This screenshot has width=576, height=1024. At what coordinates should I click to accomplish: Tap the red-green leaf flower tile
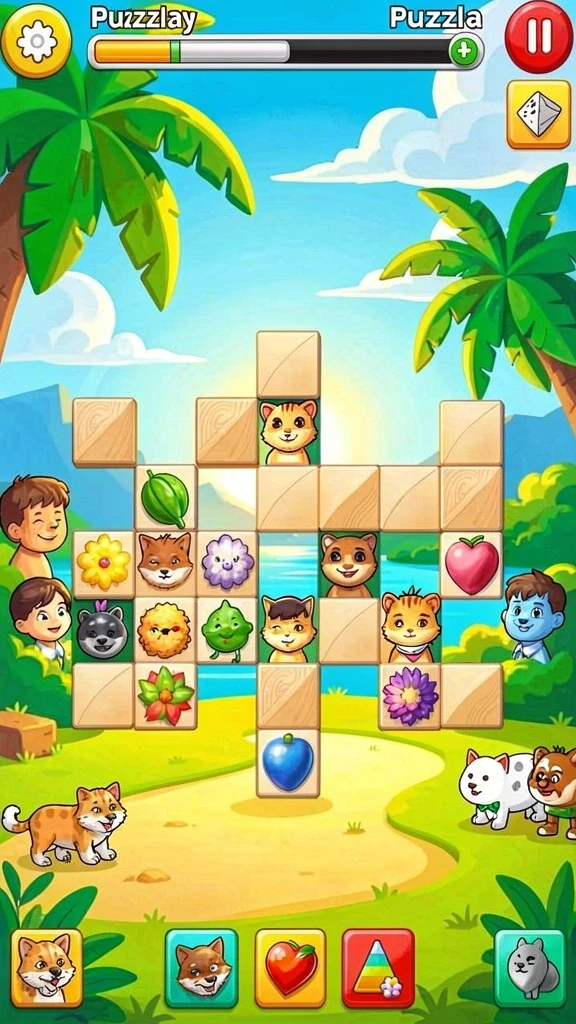[x=165, y=696]
